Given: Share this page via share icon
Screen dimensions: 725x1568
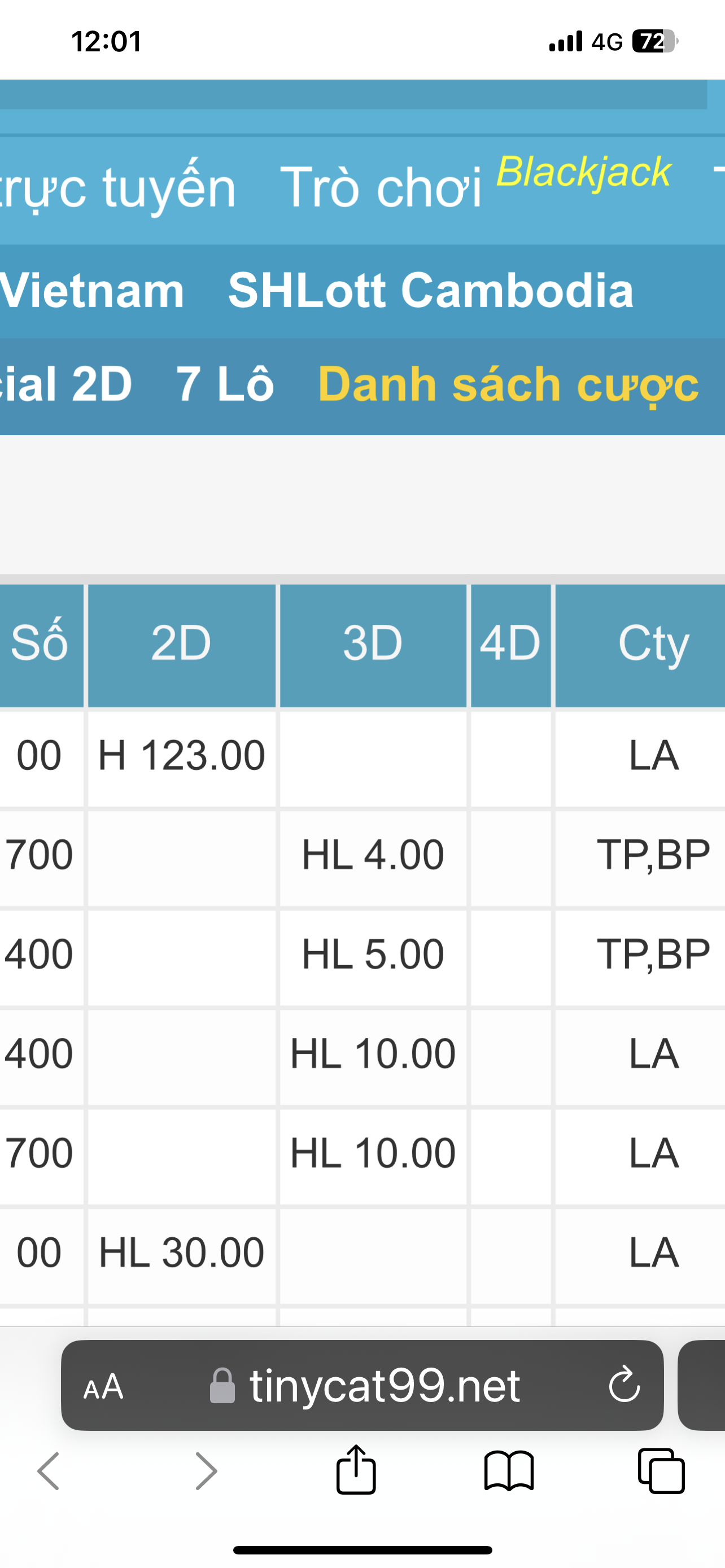Looking at the screenshot, I should (356, 1470).
